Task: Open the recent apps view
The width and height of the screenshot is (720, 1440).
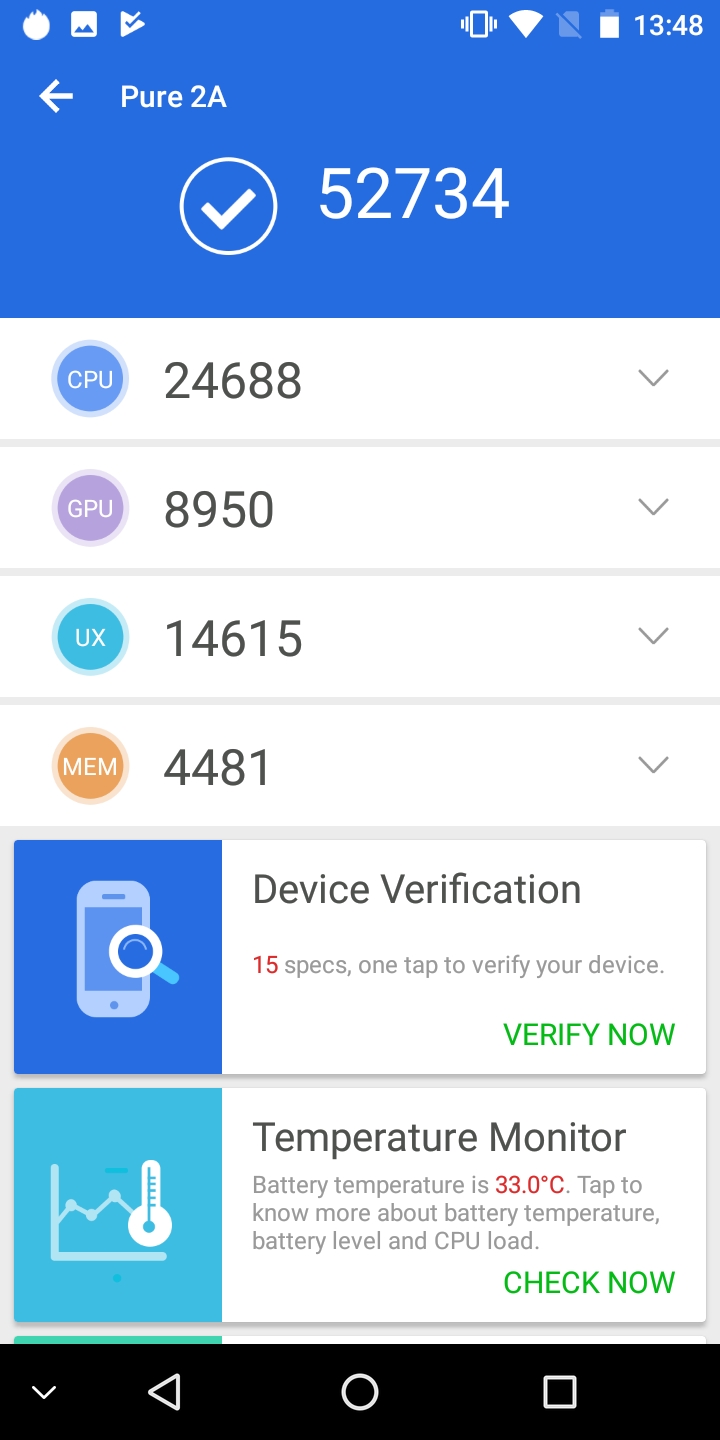Action: pyautogui.click(x=559, y=1392)
